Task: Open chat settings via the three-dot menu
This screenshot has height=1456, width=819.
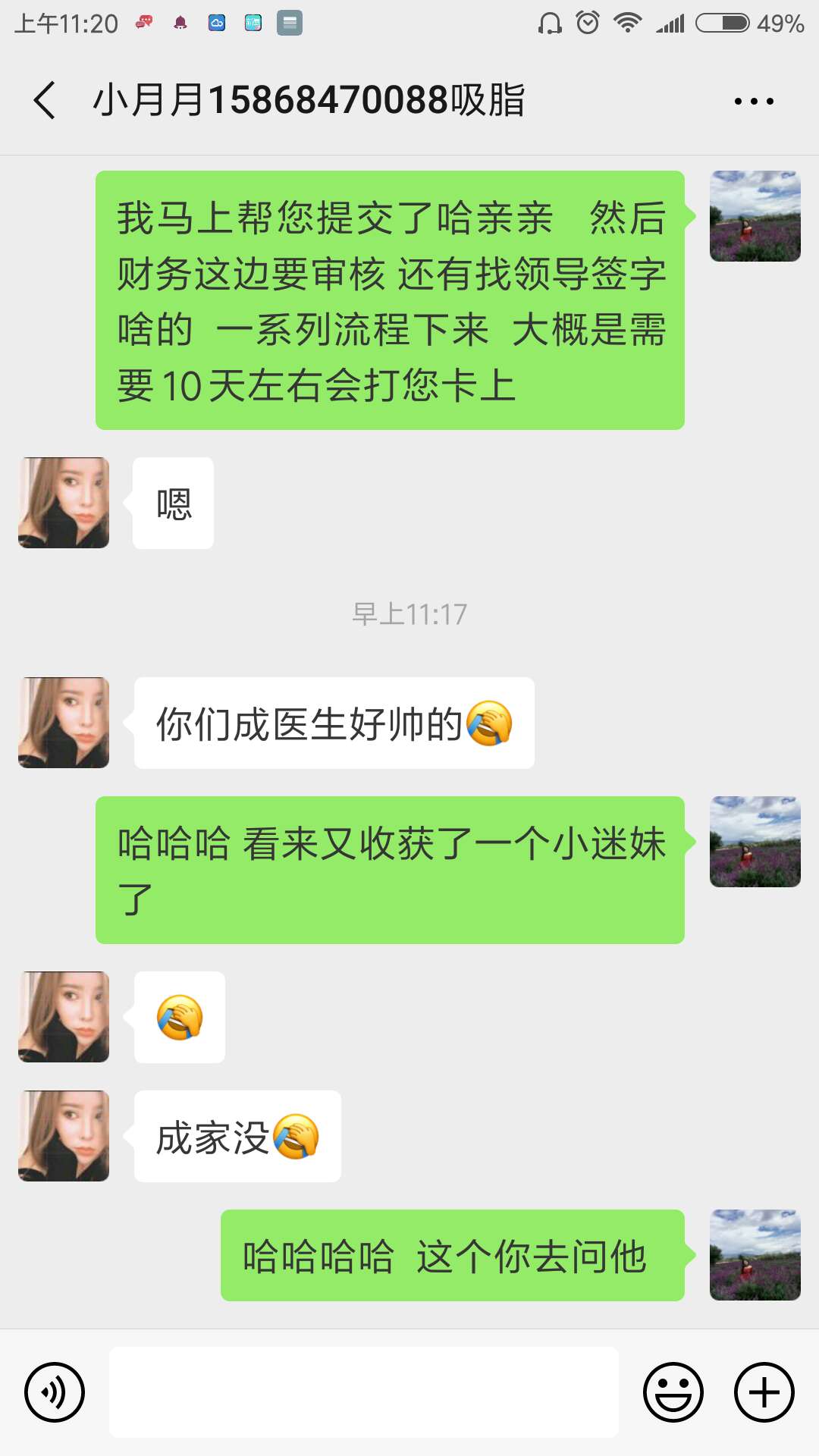Action: point(753,99)
